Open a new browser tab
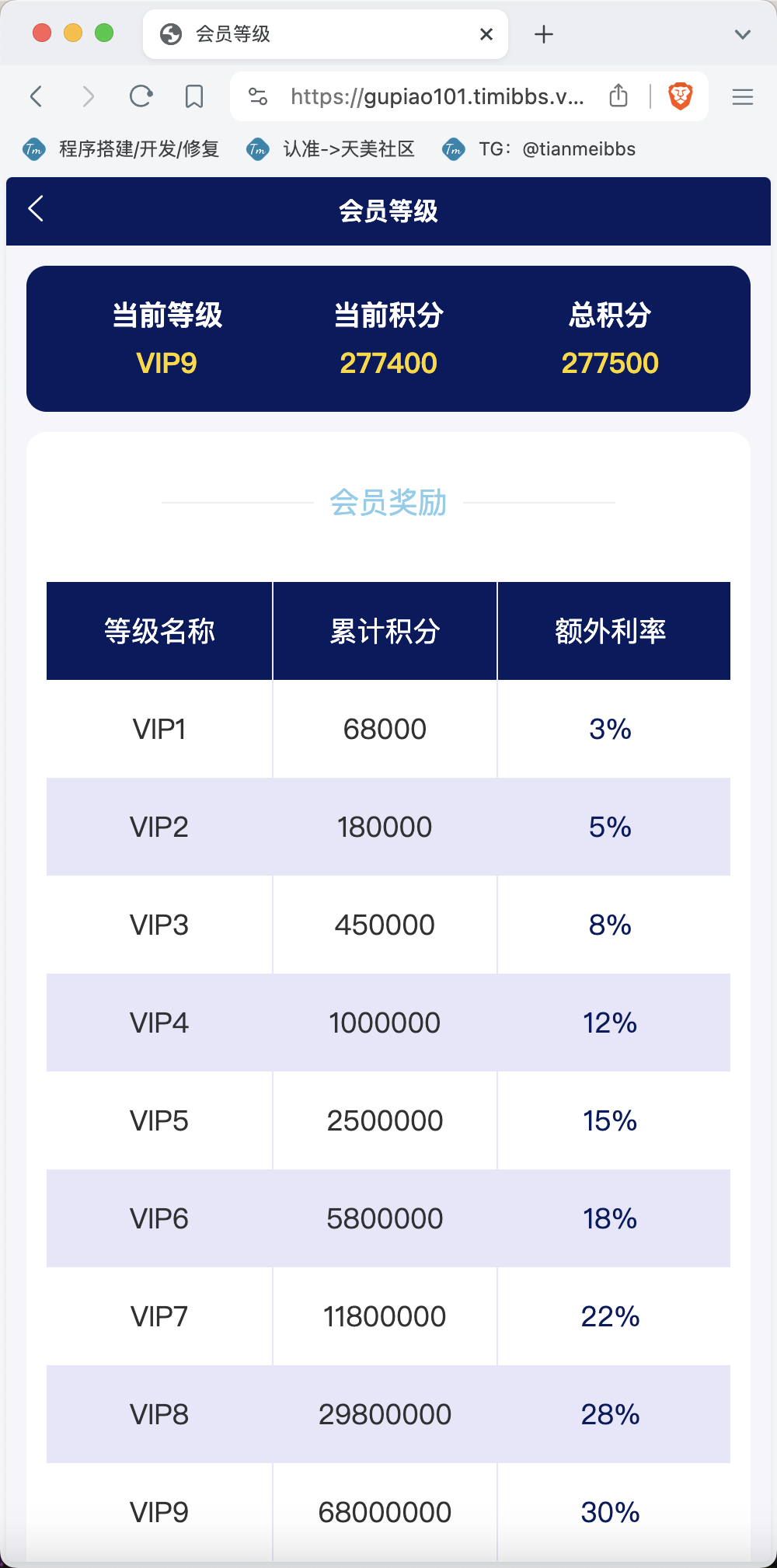Viewport: 777px width, 1568px height. click(544, 34)
